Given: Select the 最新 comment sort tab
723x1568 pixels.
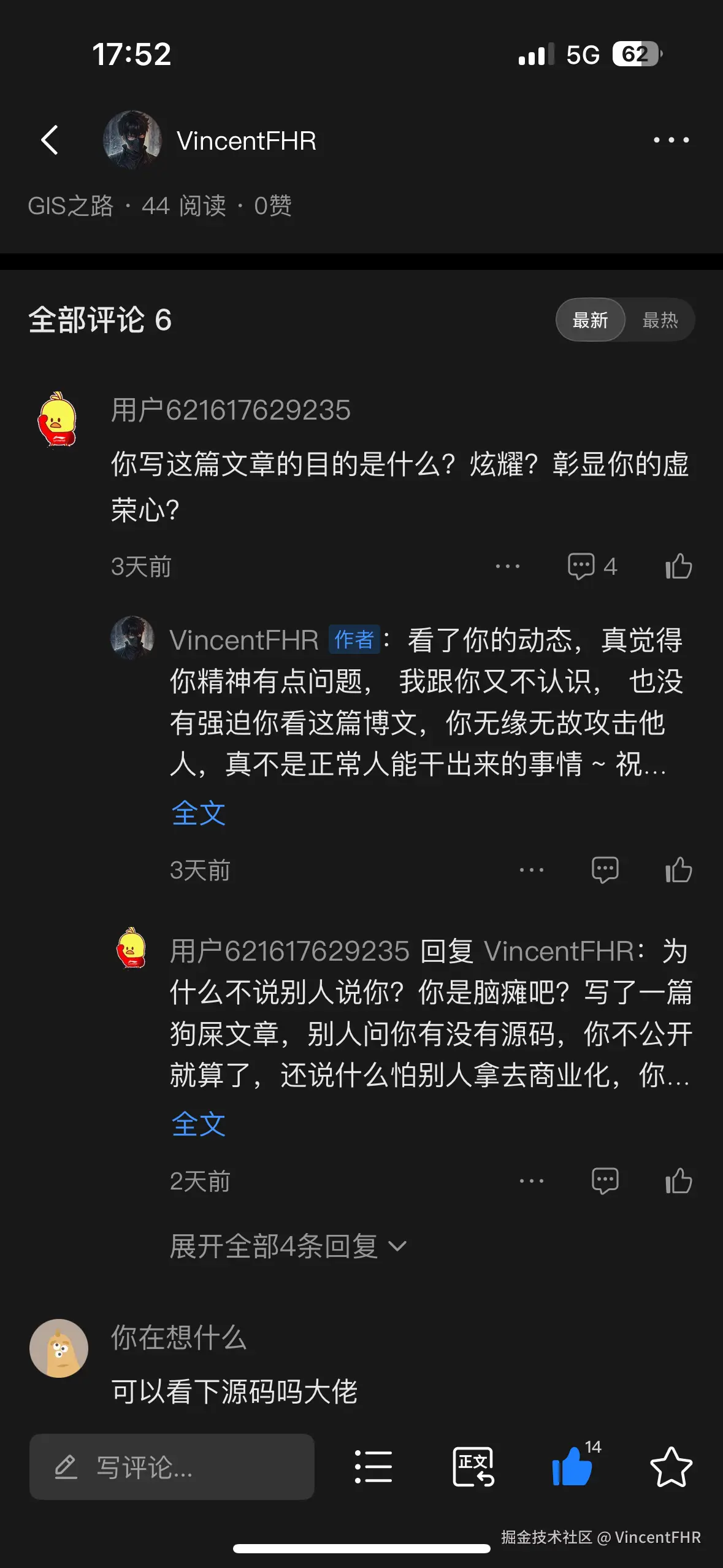Looking at the screenshot, I should (x=591, y=320).
